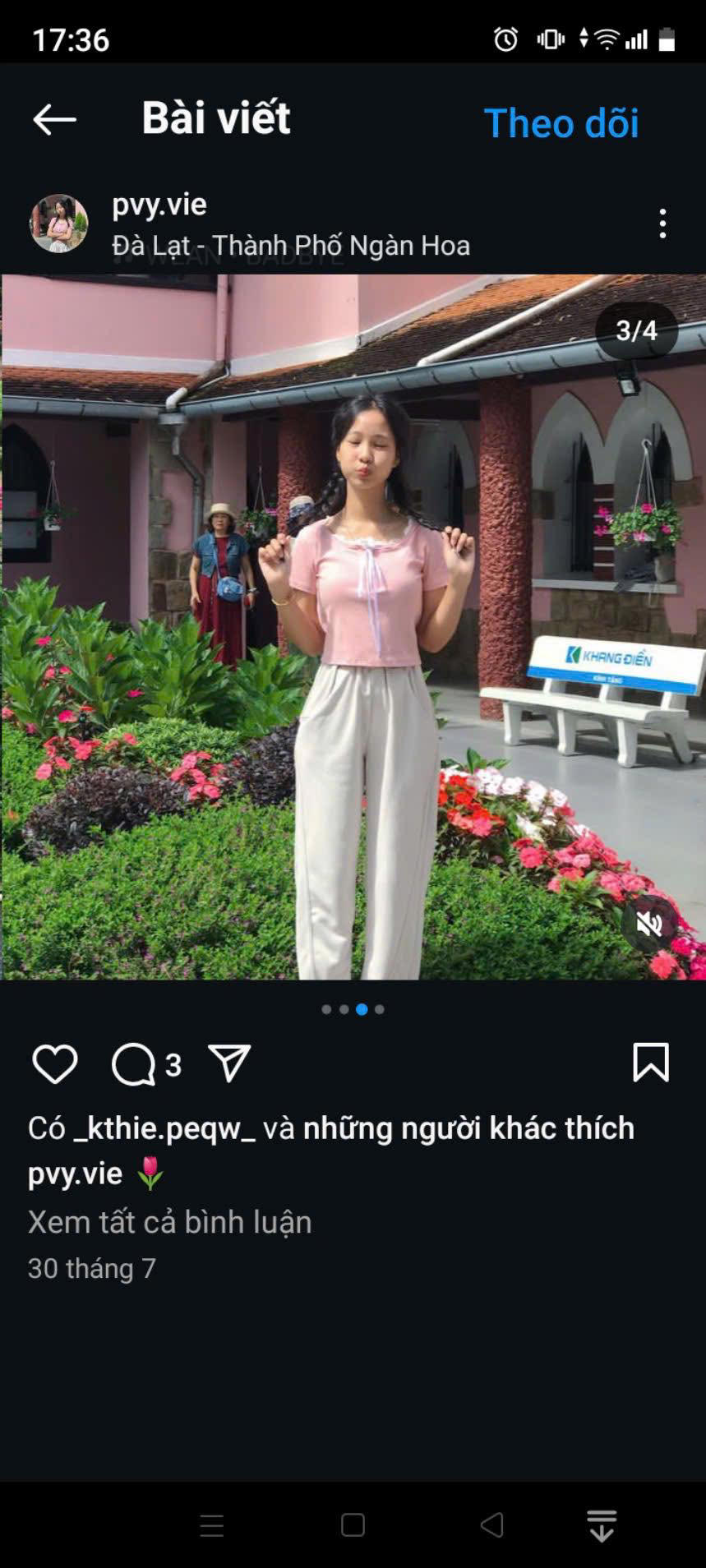Open _kthie.peqw_ profile from likes line
Viewport: 706px width, 1568px height.
164,1128
